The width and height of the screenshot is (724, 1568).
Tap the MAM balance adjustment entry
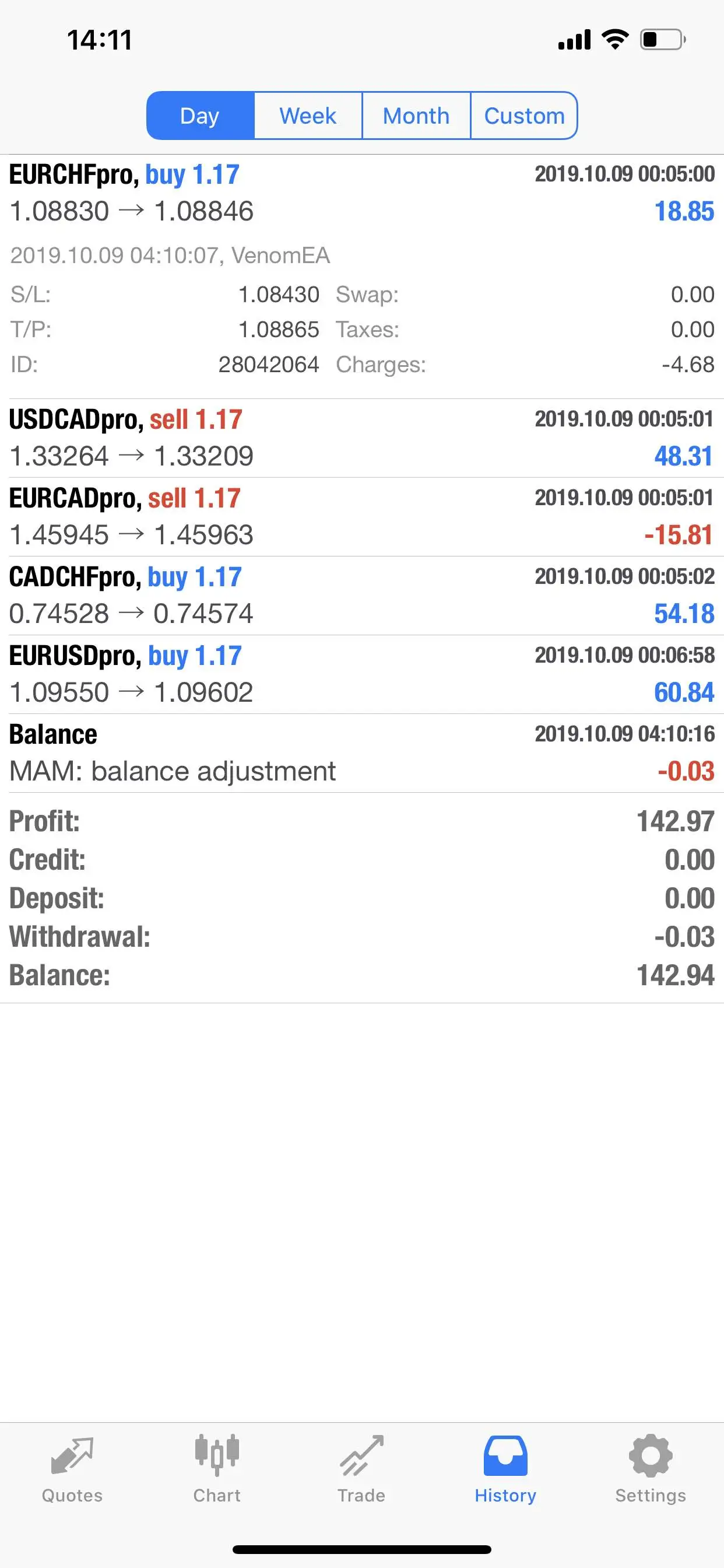click(362, 753)
